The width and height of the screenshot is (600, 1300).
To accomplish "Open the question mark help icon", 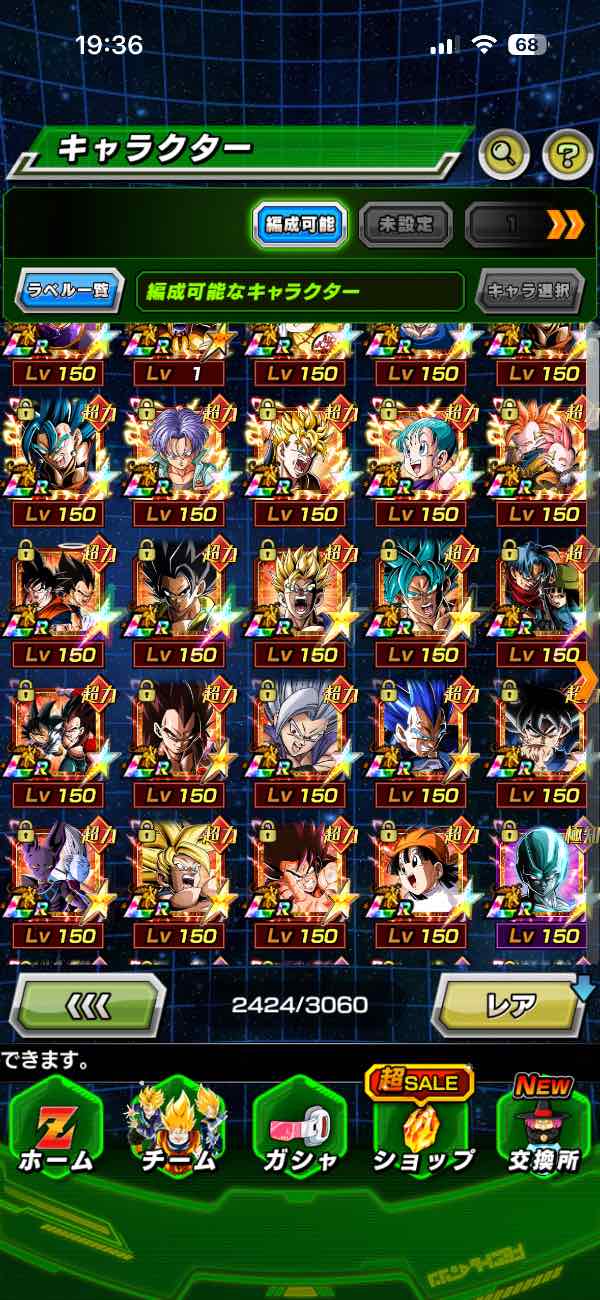I will pos(567,153).
